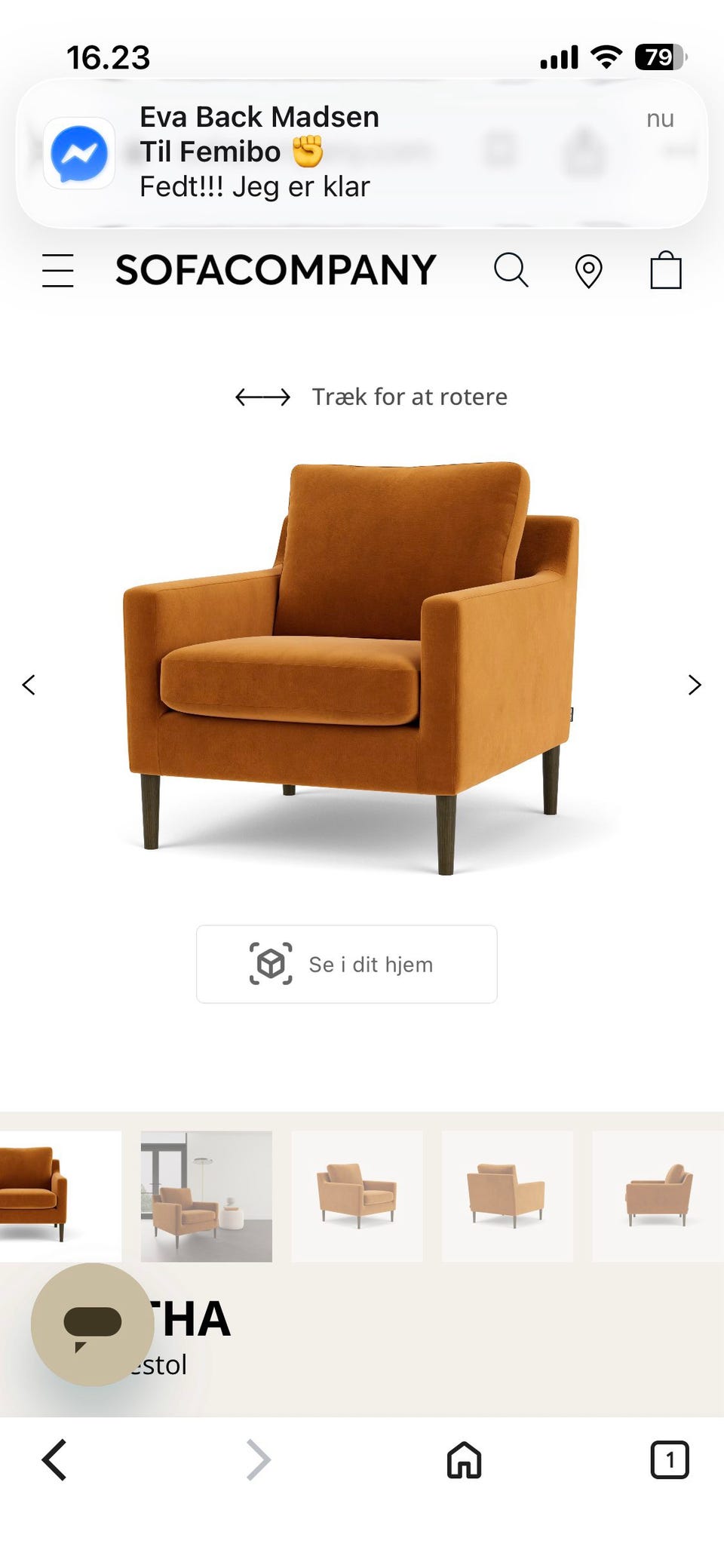Open the shopping bag icon
Screen dimensions: 724x1568
pyautogui.click(x=667, y=270)
